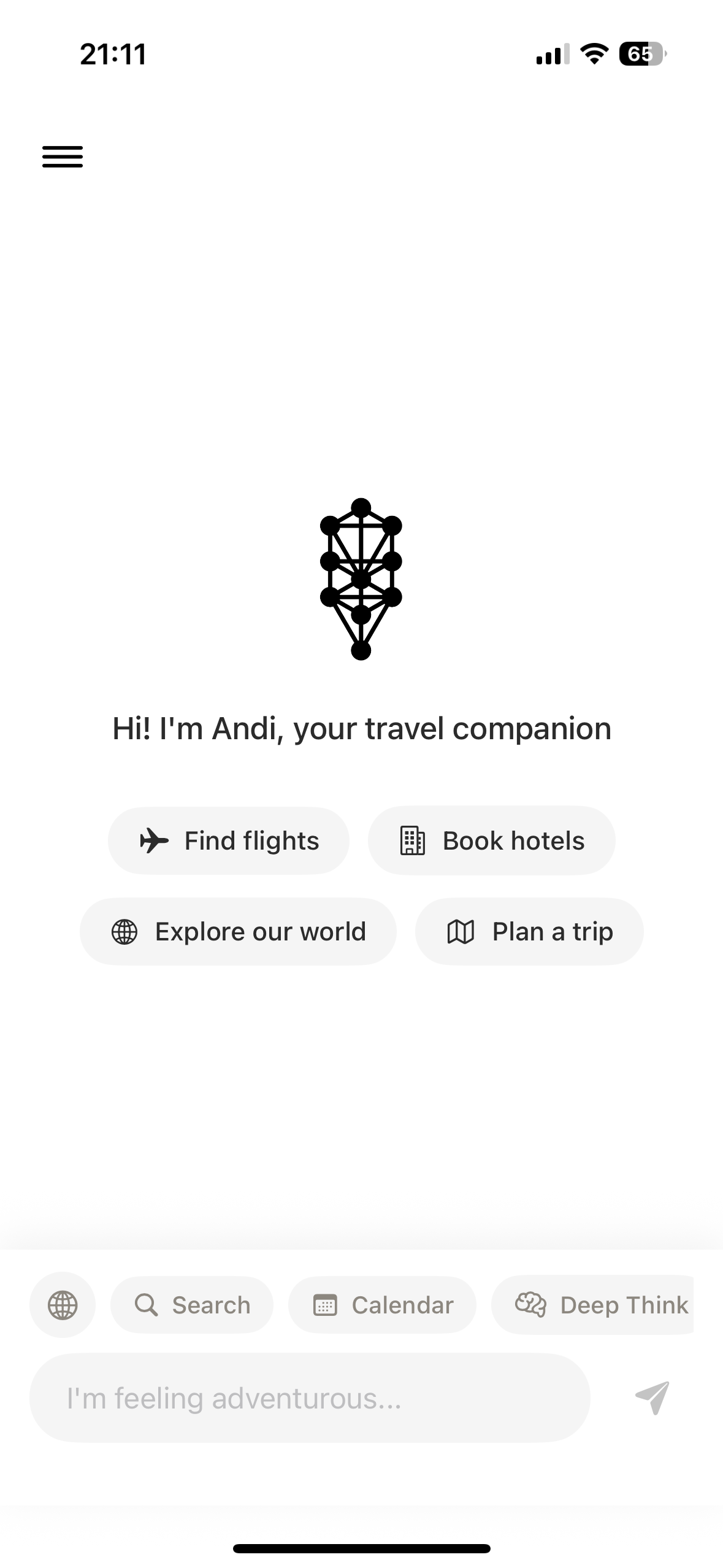Send the message with the paper plane
Image resolution: width=723 pixels, height=1568 pixels.
(x=652, y=1398)
